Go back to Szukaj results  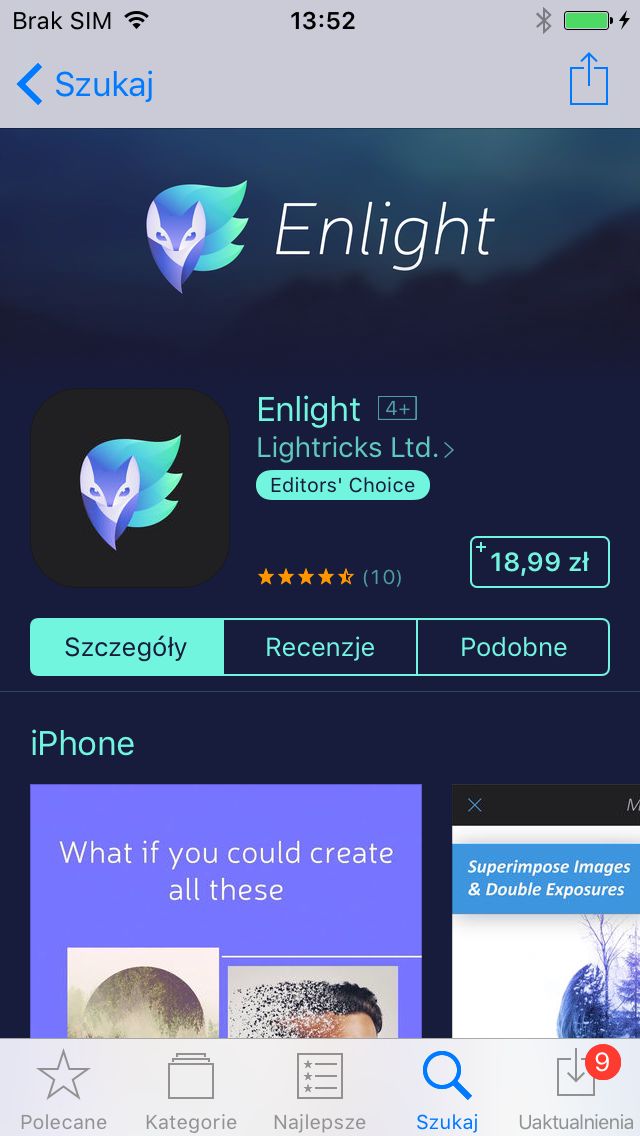tap(85, 84)
